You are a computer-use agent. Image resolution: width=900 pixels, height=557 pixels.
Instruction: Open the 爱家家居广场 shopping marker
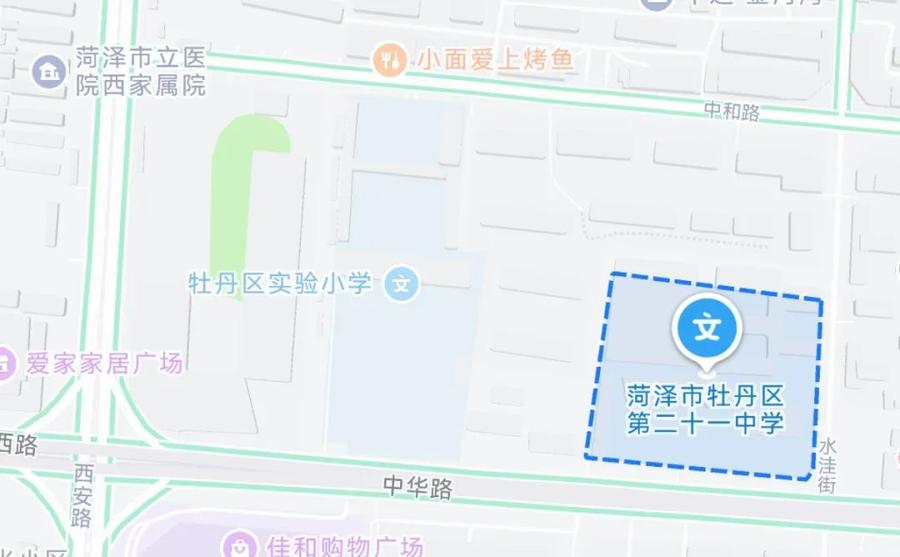click(x=5, y=362)
